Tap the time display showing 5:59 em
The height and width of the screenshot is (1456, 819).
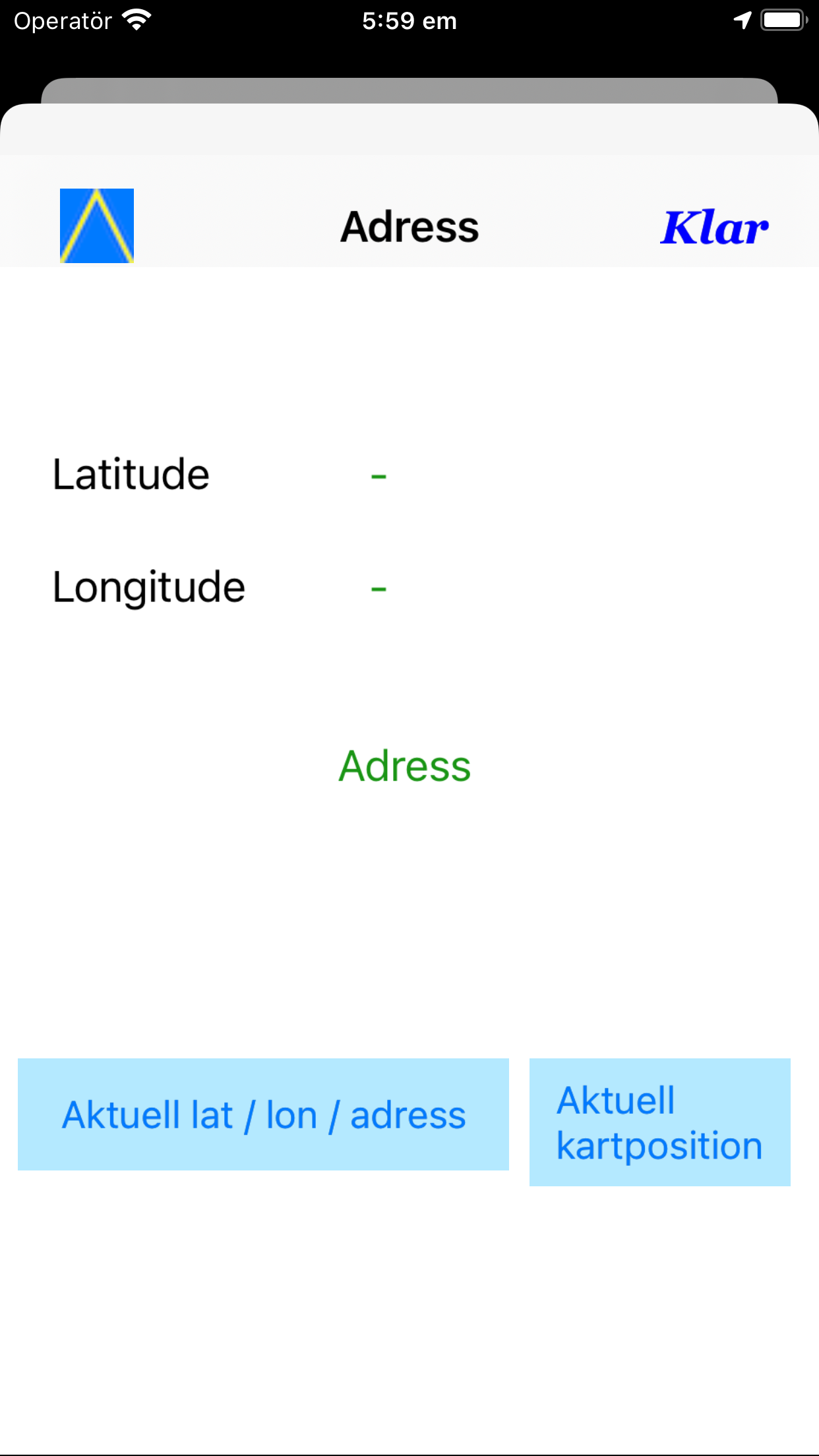(409, 20)
